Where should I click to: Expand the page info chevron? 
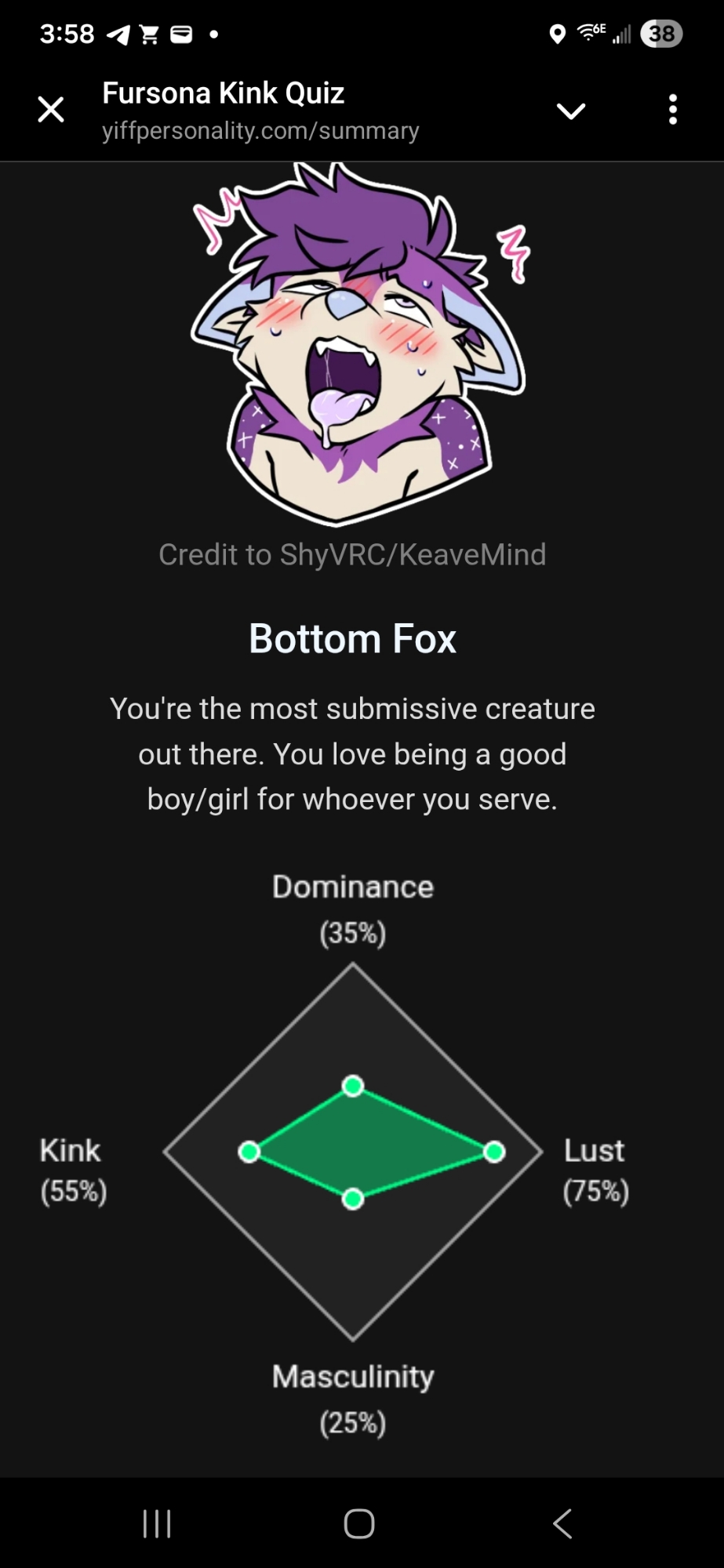[570, 111]
